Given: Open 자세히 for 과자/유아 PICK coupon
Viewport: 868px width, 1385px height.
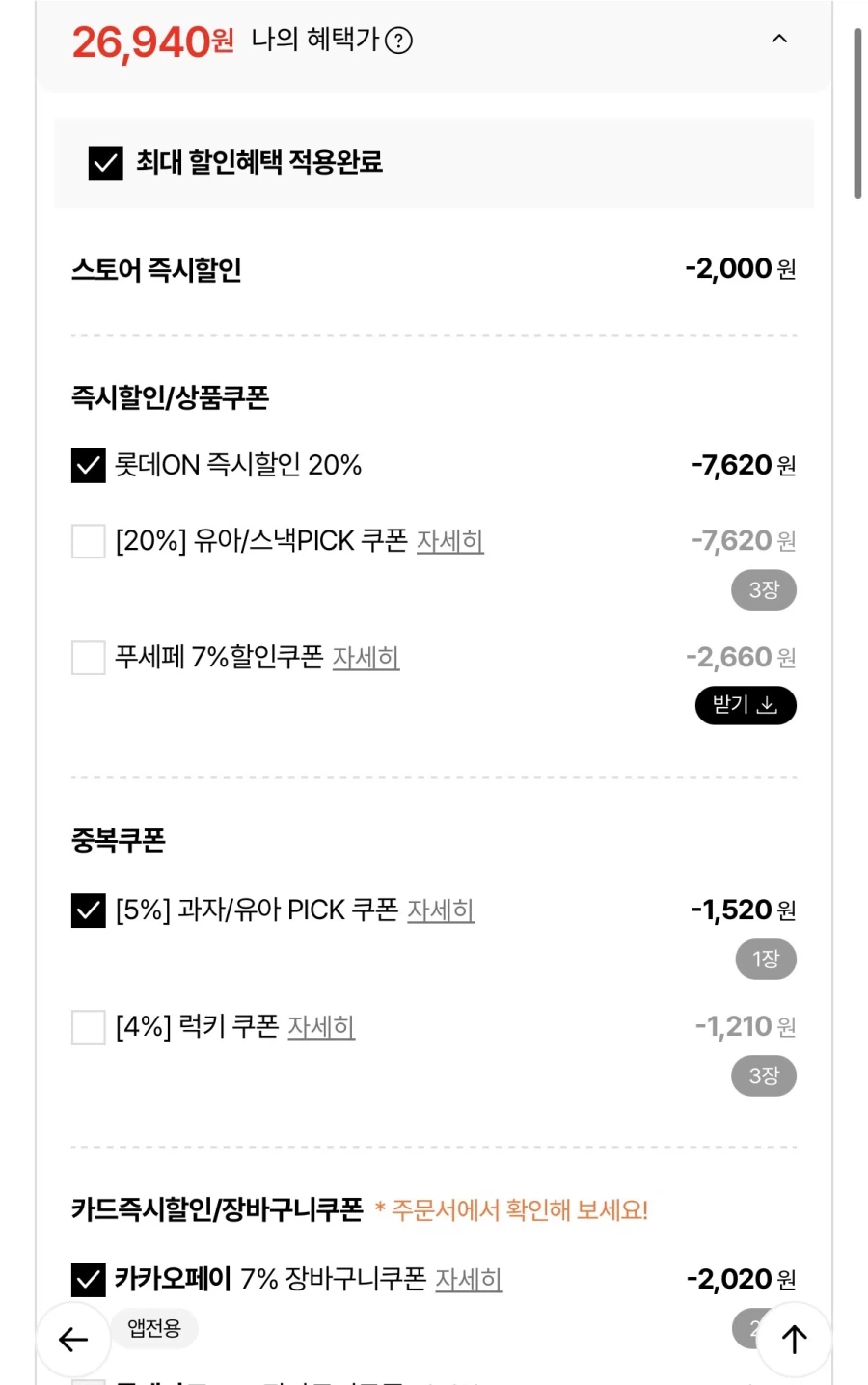Looking at the screenshot, I should point(441,910).
